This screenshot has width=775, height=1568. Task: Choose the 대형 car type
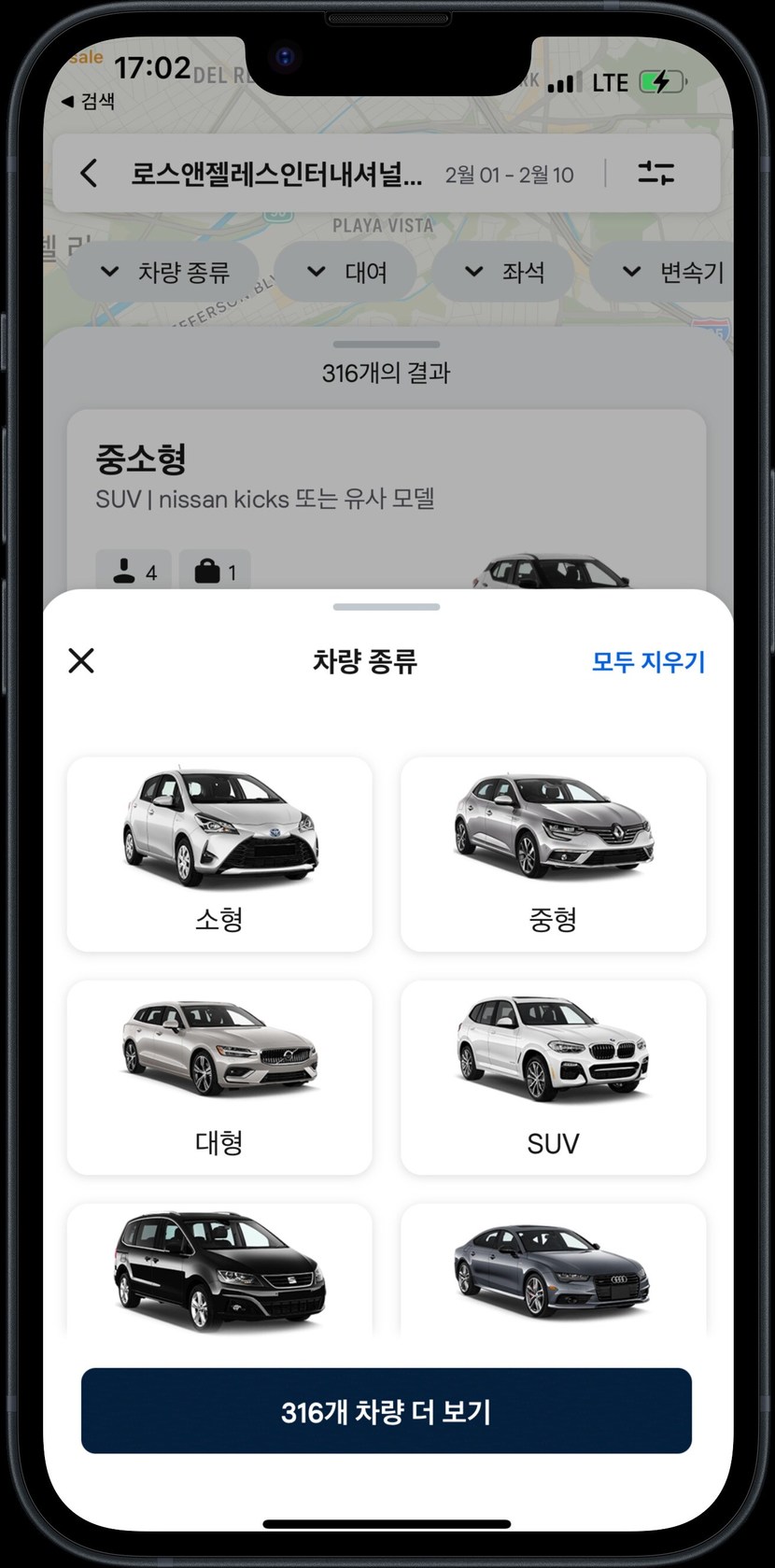(219, 1077)
